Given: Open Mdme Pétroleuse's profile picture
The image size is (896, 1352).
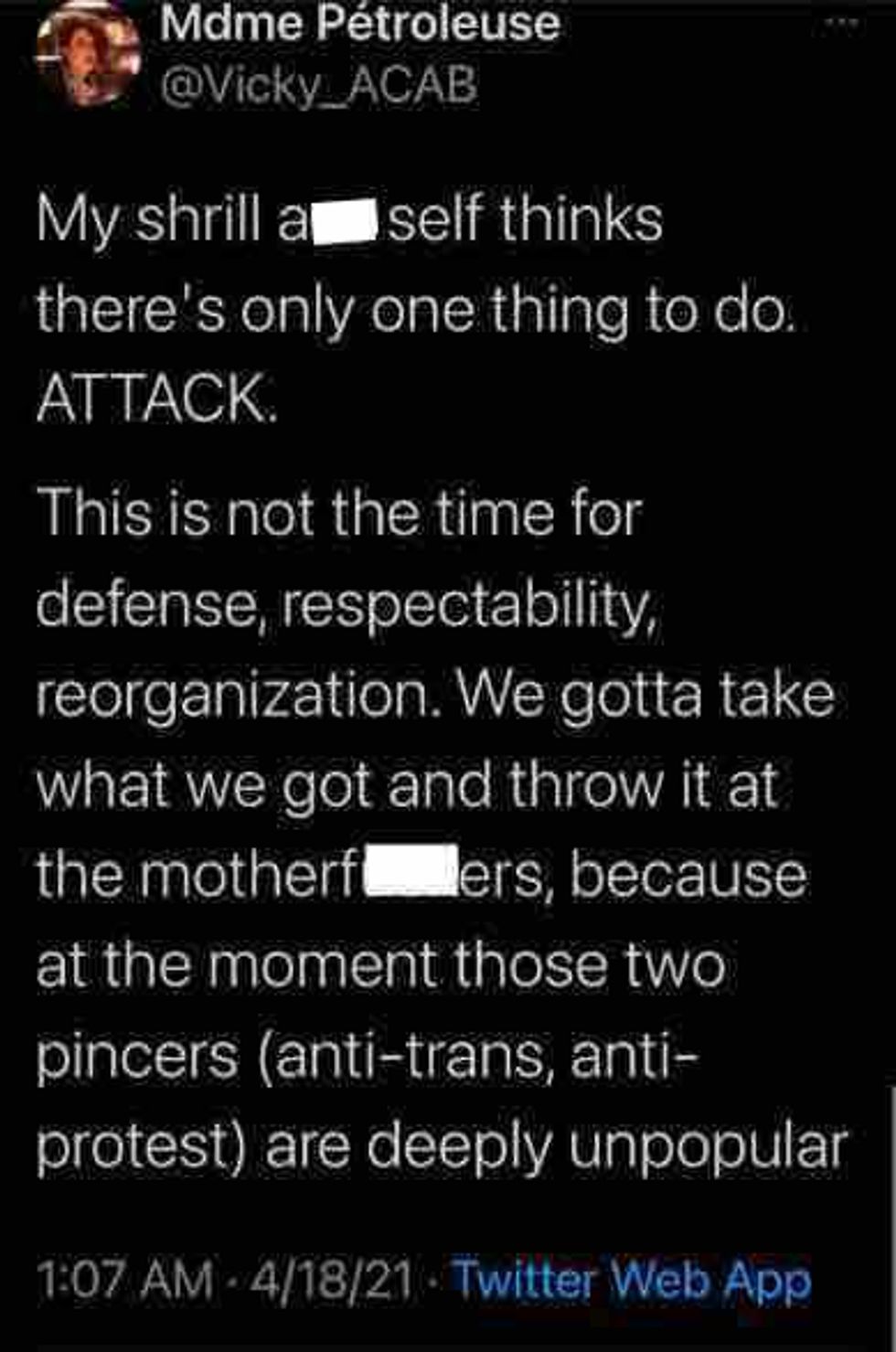Looking at the screenshot, I should pos(87,57).
